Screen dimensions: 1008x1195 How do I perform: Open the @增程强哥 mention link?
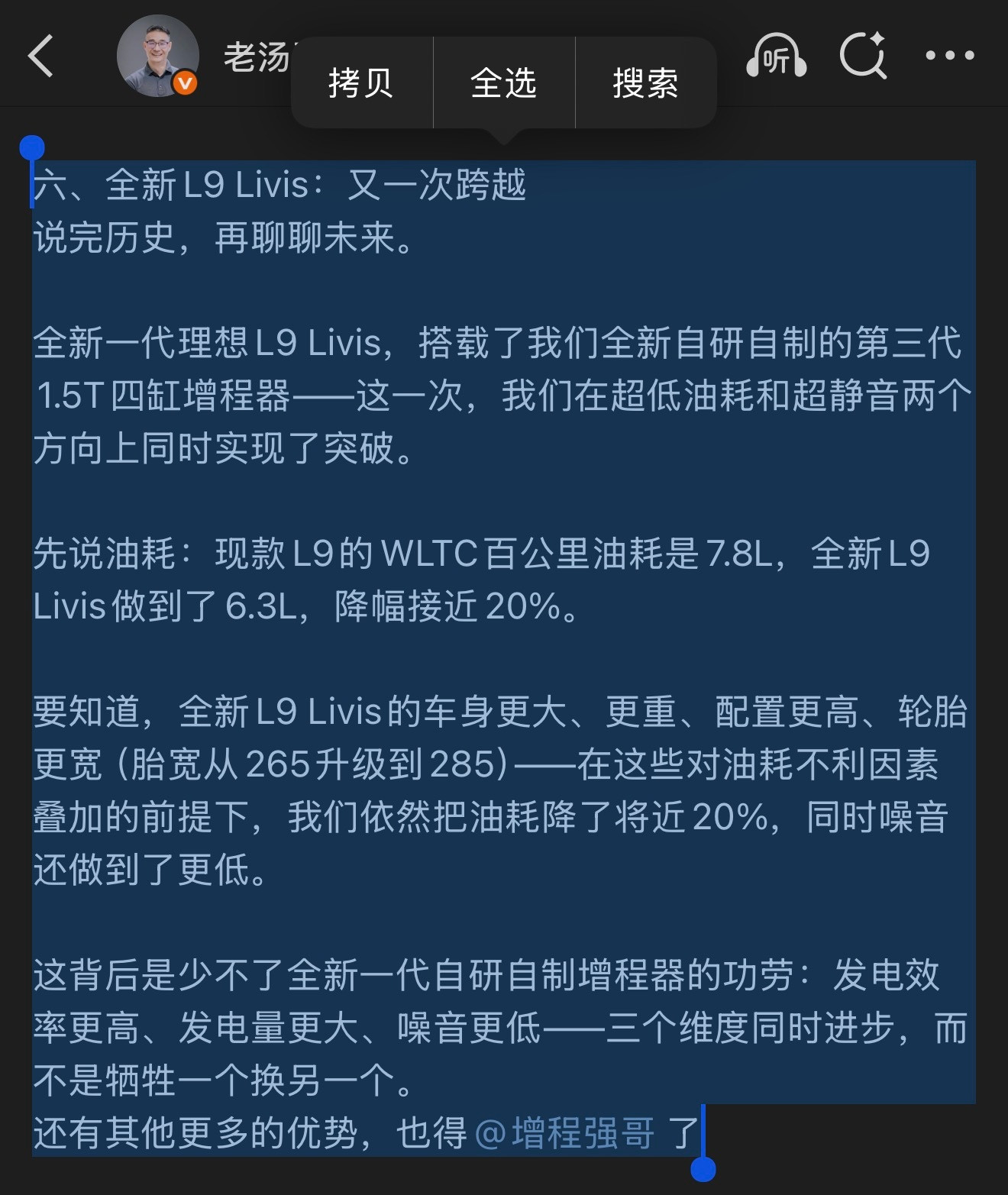(569, 1134)
